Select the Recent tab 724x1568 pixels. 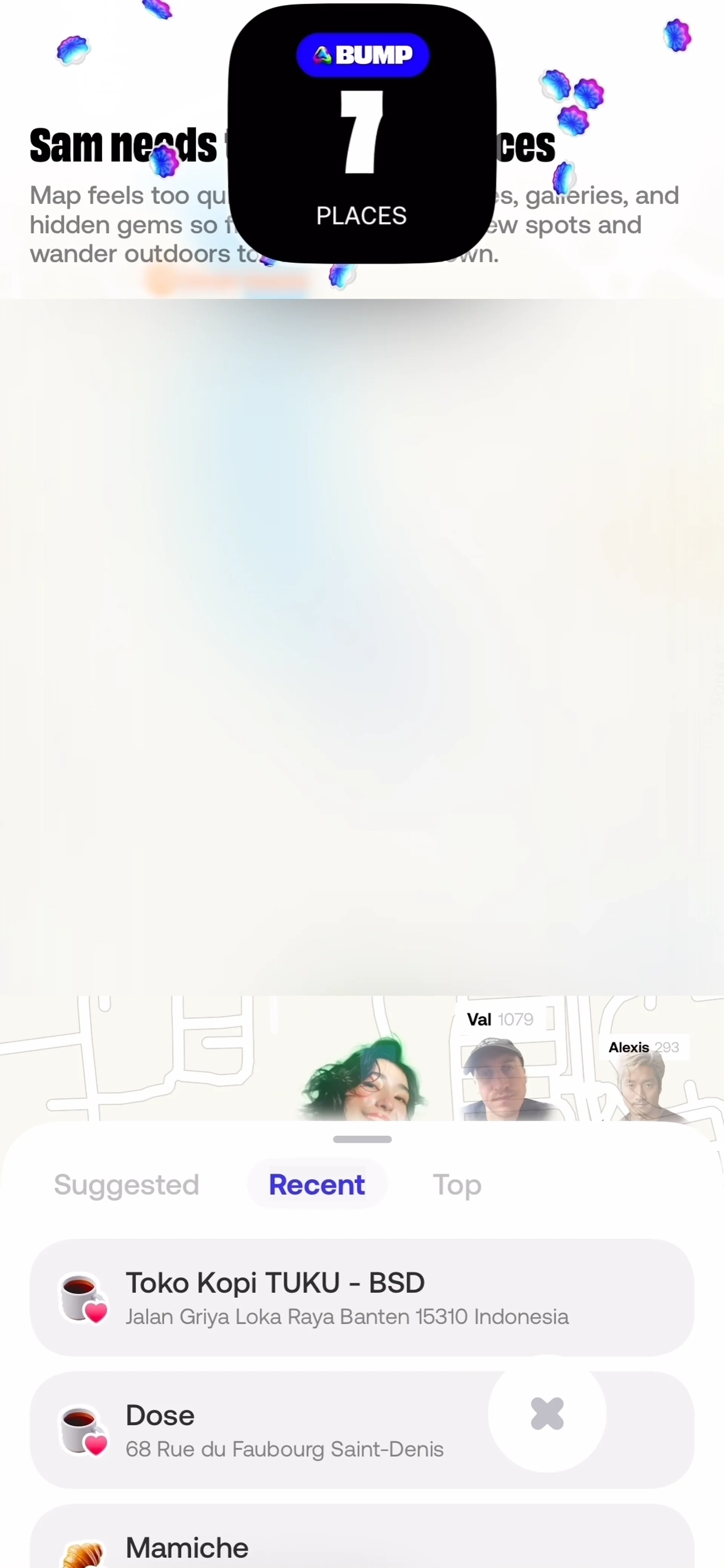[x=317, y=1185]
